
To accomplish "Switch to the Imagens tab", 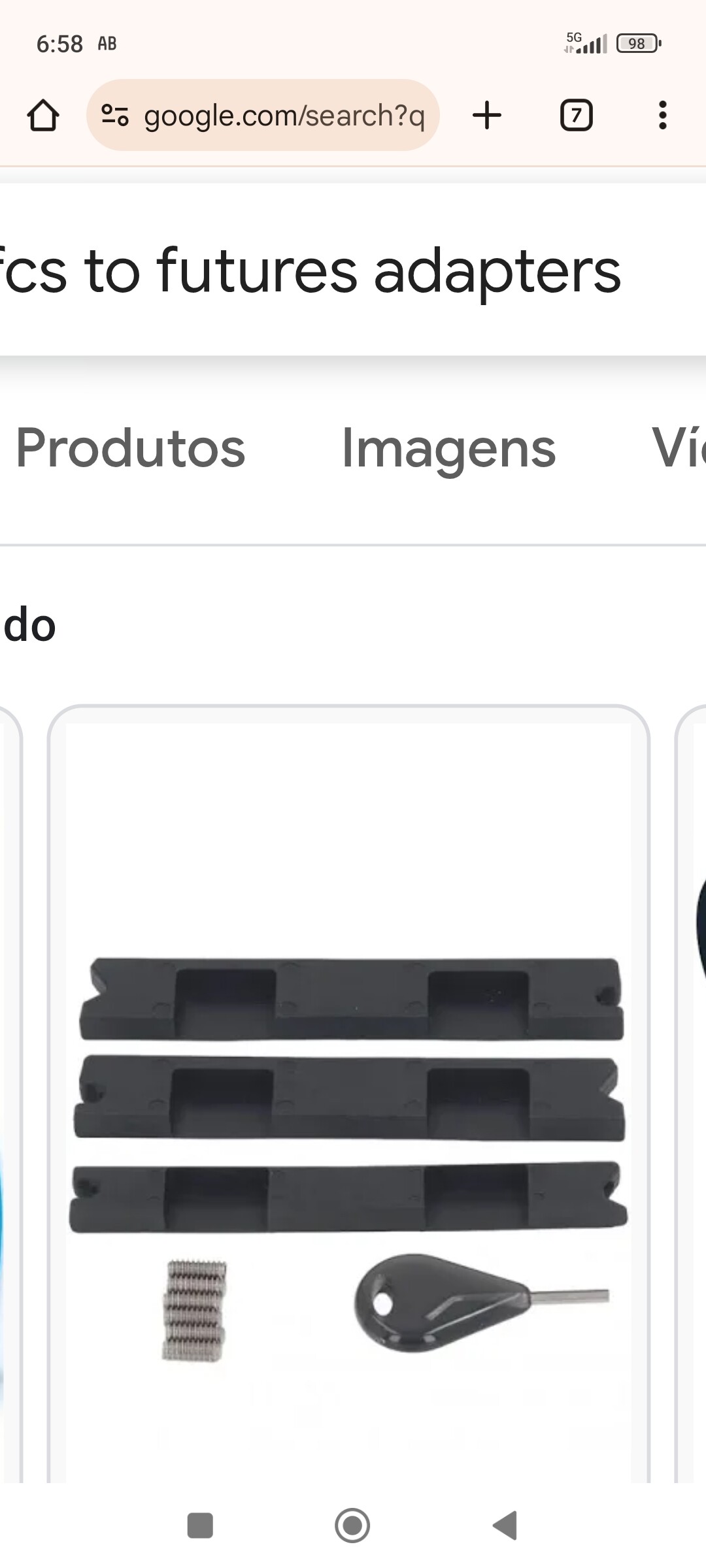I will click(x=448, y=449).
